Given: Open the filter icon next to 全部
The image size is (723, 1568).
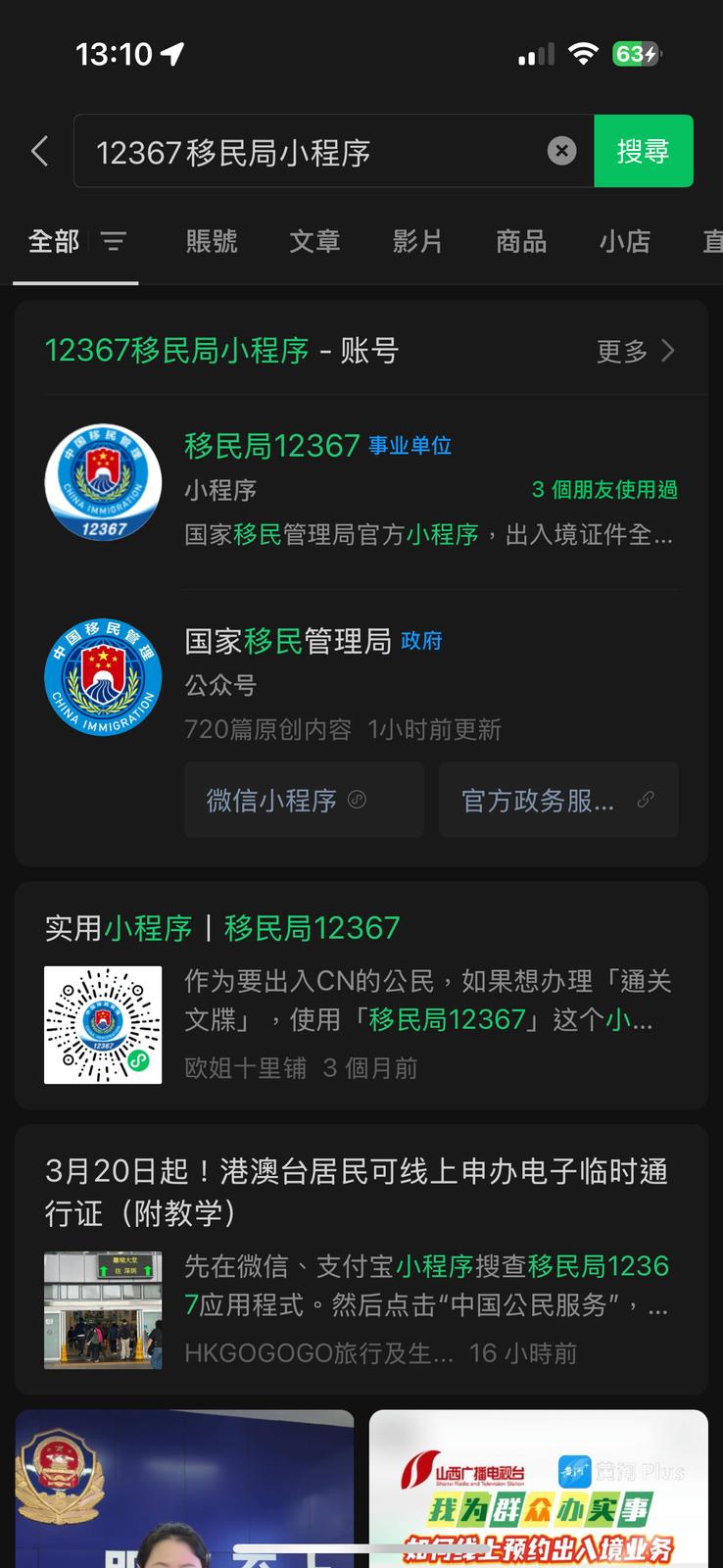Looking at the screenshot, I should point(114,241).
